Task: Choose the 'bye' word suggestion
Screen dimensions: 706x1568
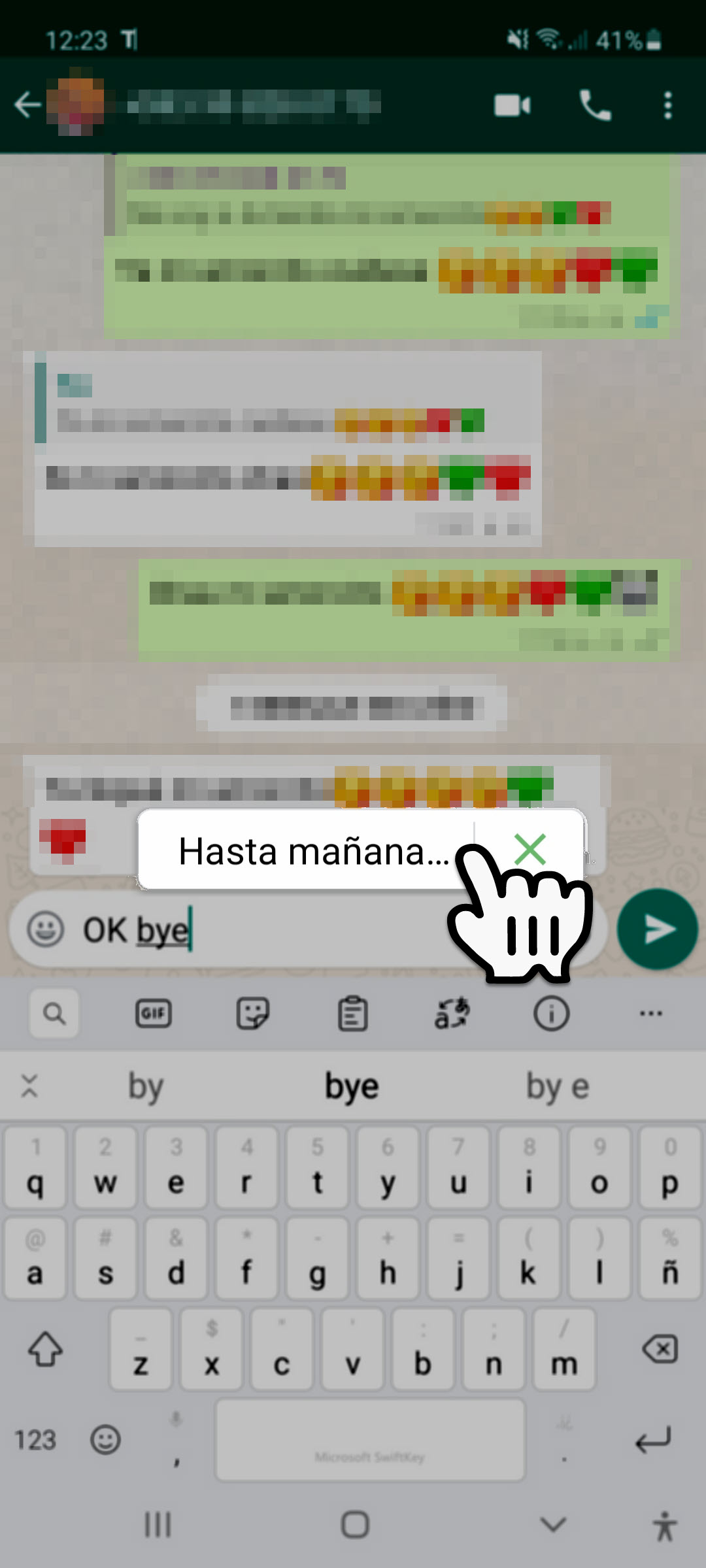Action: [x=352, y=1086]
